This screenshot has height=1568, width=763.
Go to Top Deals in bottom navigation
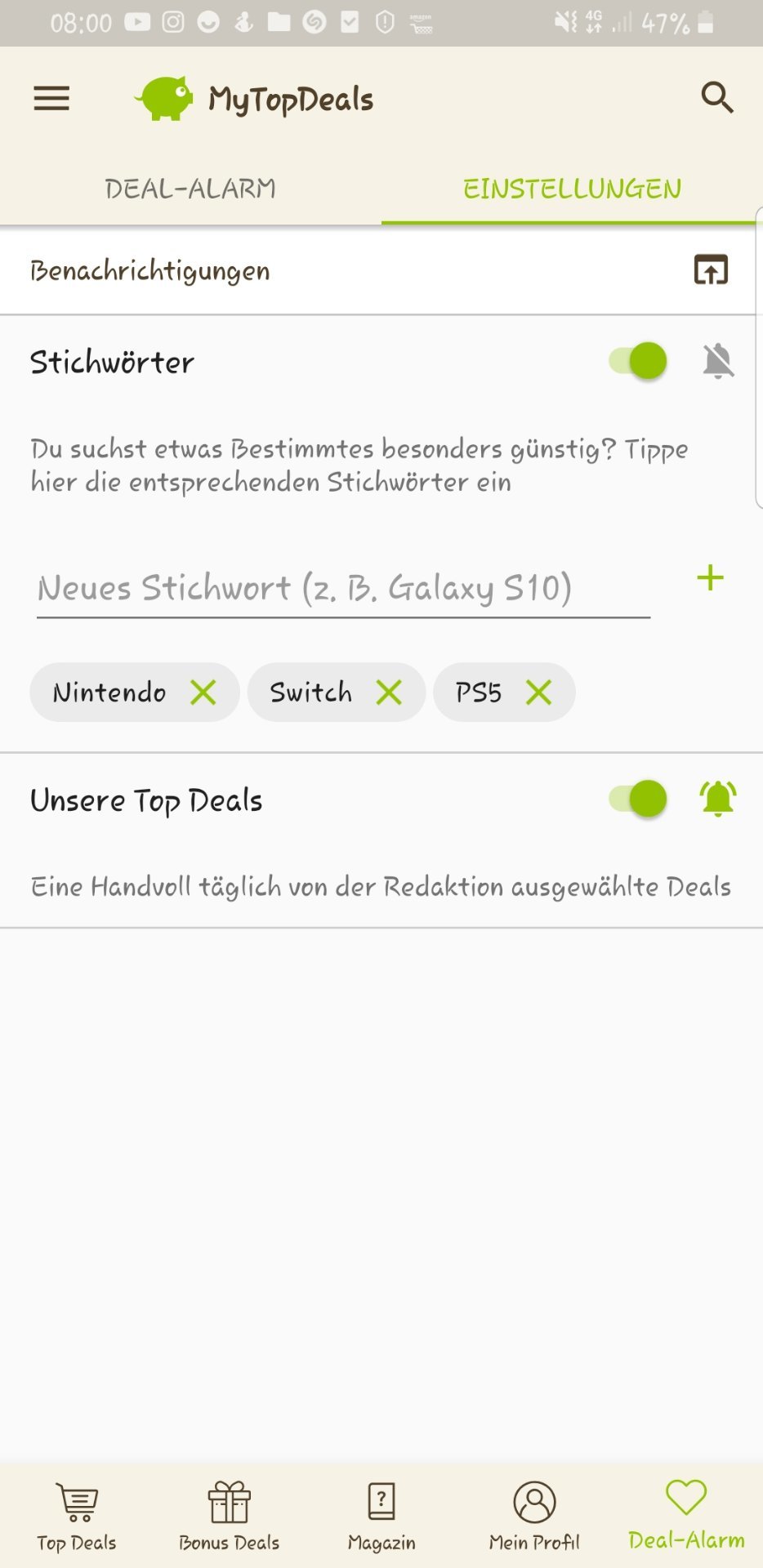coord(77,1517)
